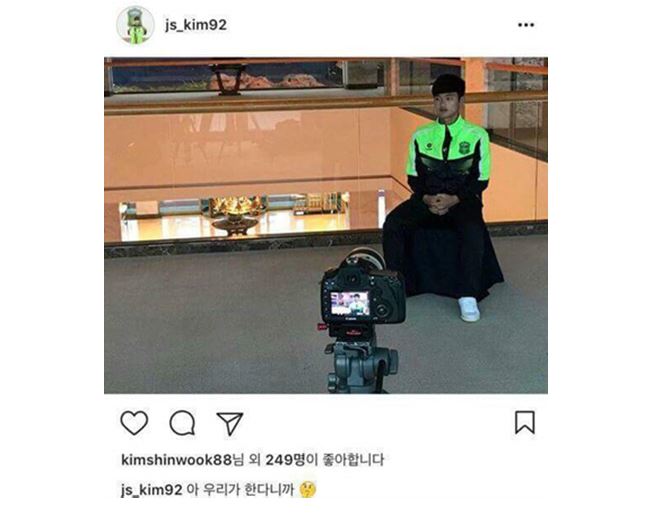The image size is (658, 514).
Task: Open the posted photo
Action: coord(325,225)
